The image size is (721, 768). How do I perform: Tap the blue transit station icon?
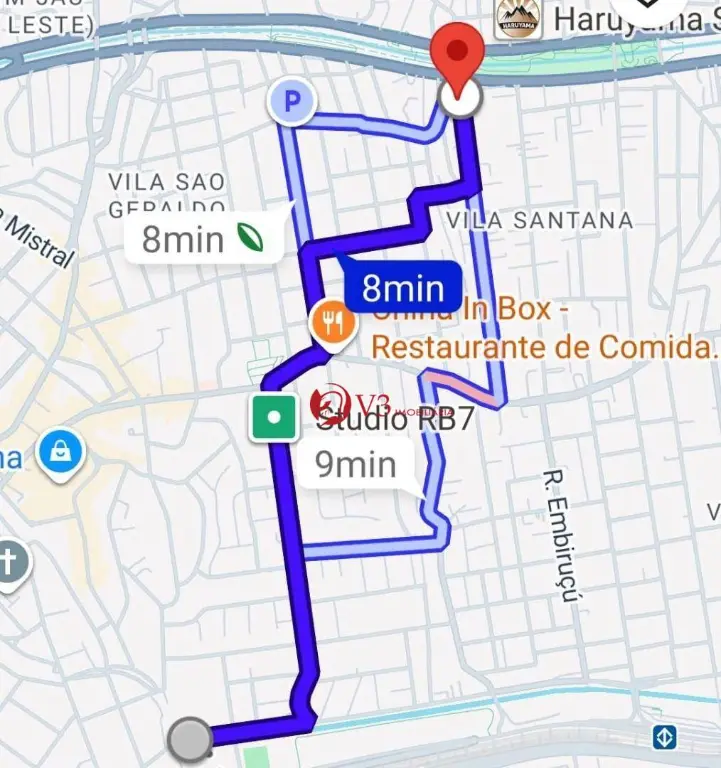[x=663, y=737]
